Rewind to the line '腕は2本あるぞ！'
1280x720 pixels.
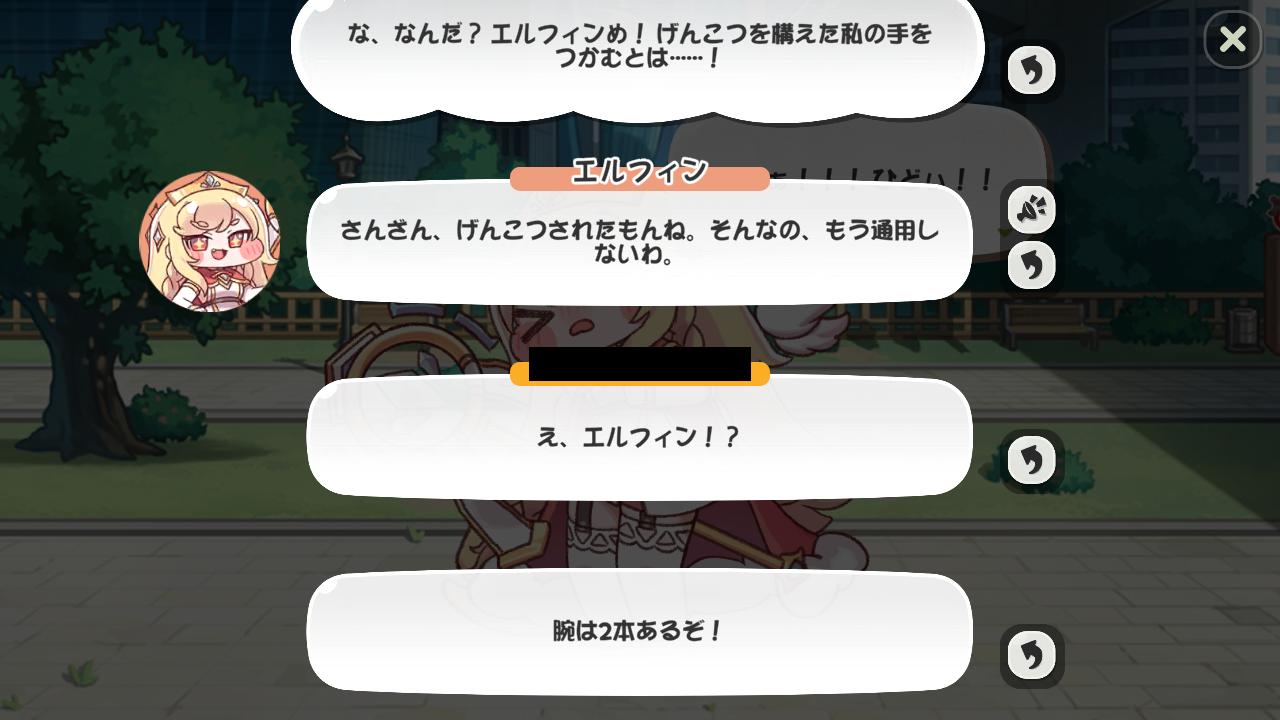tap(1031, 656)
